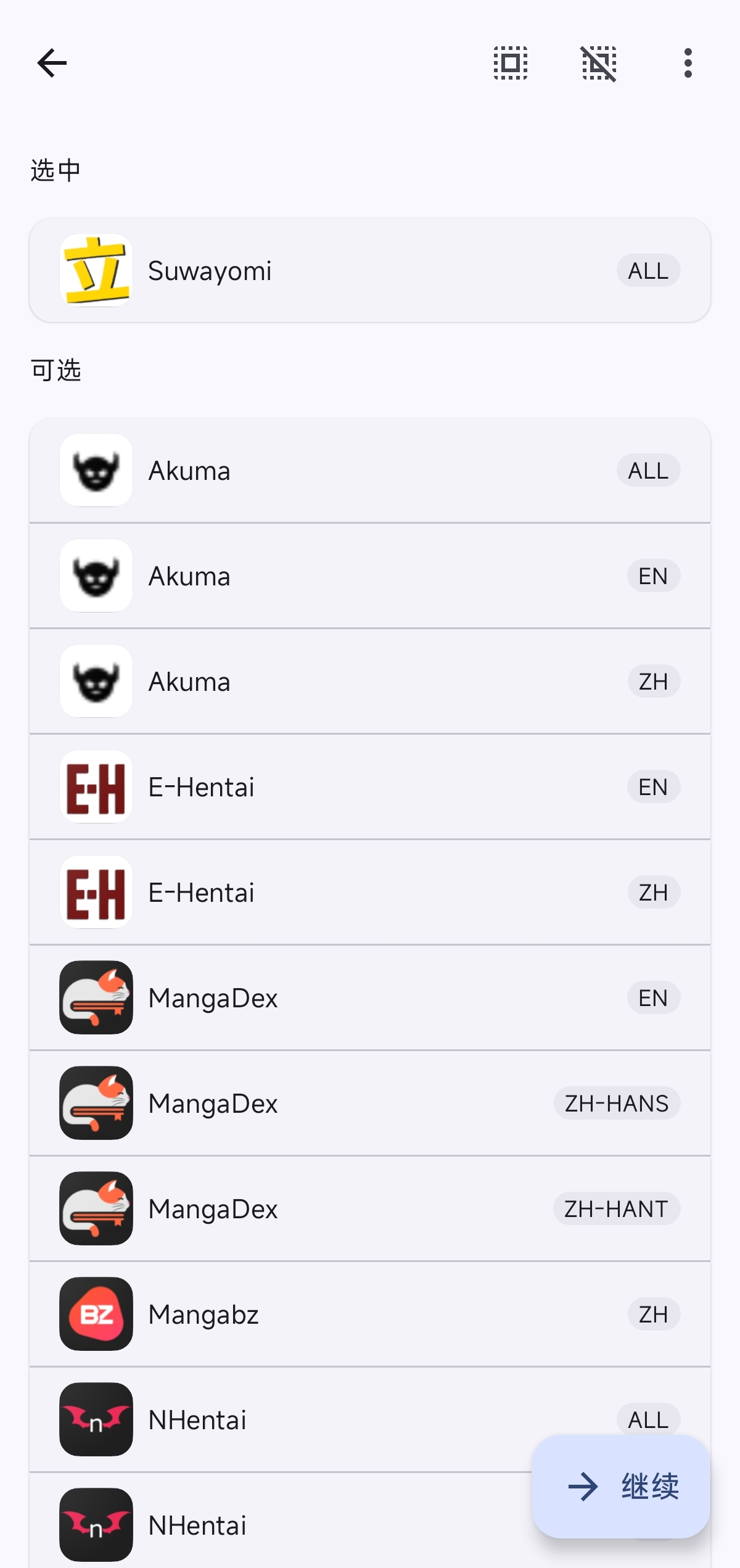Choose MangaDex ZH-HANS source
Viewport: 740px width, 1568px height.
[x=370, y=1104]
